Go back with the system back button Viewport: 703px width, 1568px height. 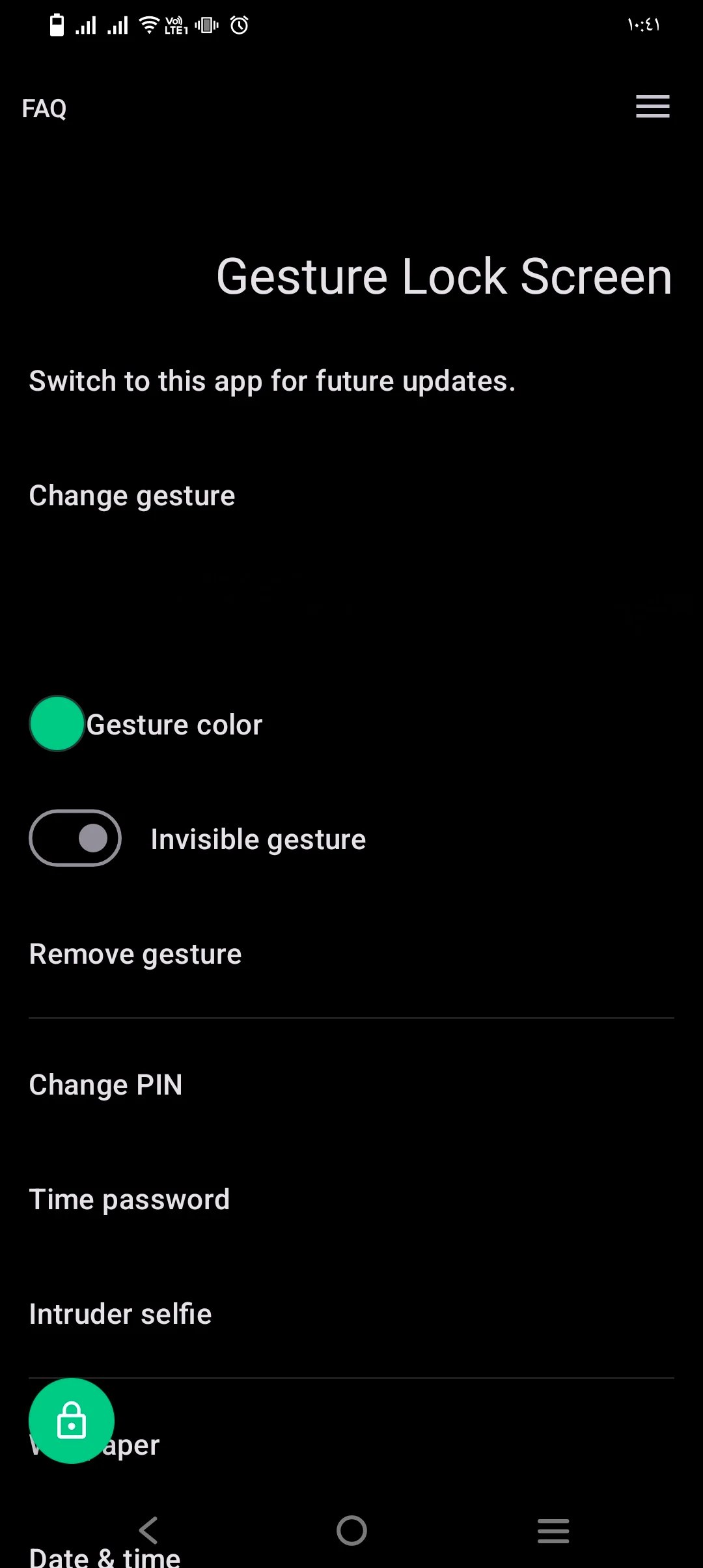click(149, 1530)
